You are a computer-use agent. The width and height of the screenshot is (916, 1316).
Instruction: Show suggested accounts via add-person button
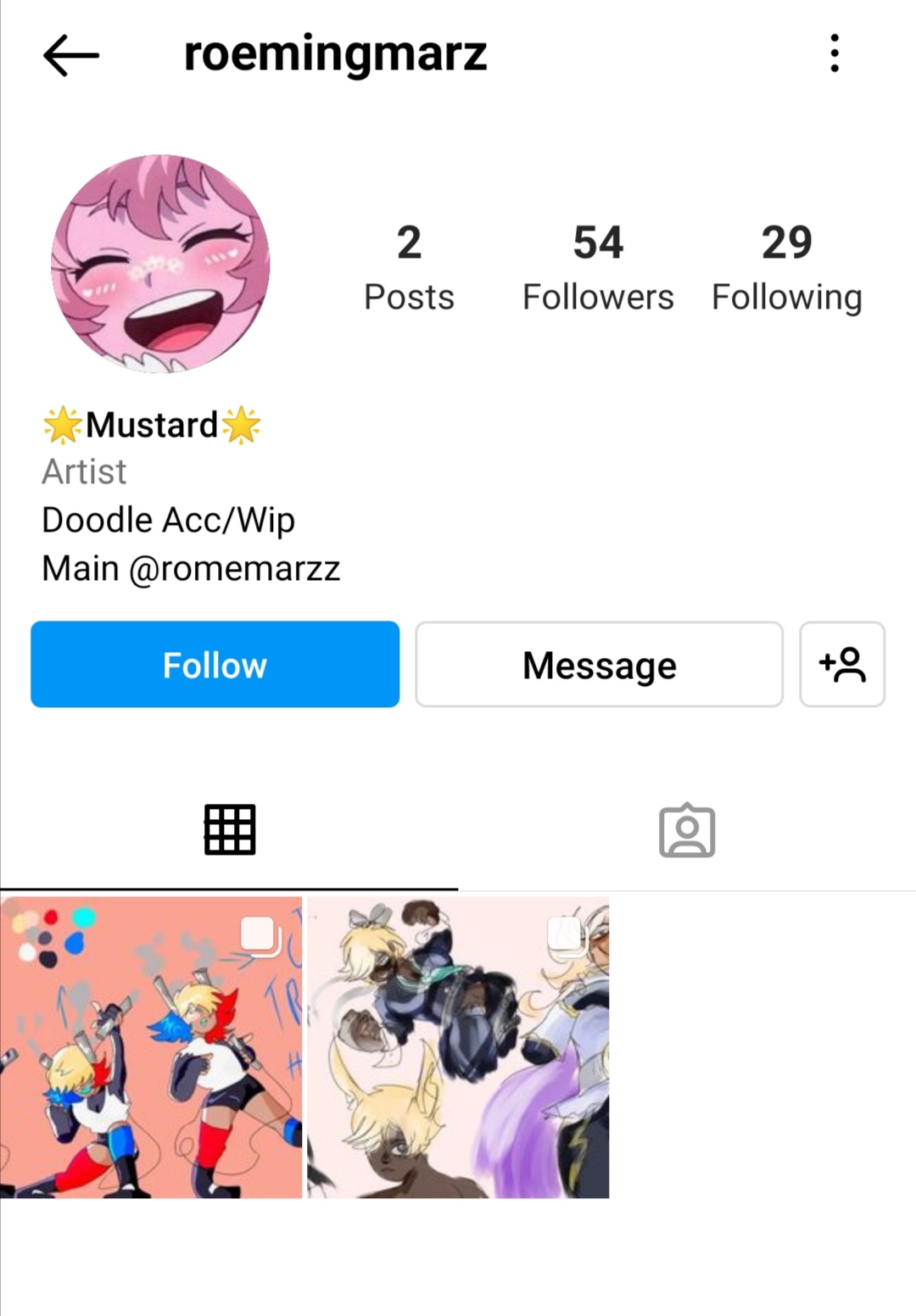tap(842, 664)
